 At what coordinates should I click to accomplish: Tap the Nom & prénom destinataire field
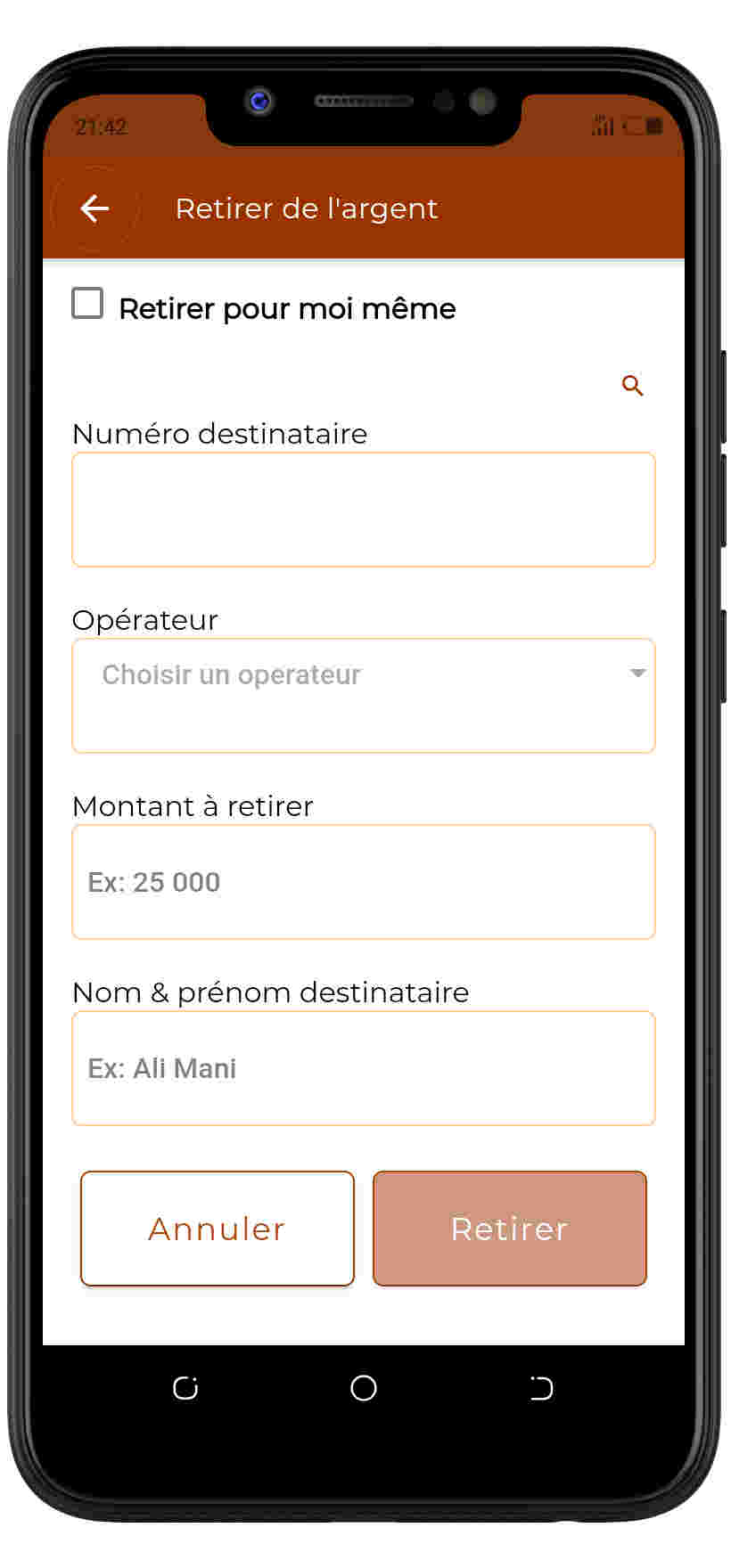coord(363,1068)
